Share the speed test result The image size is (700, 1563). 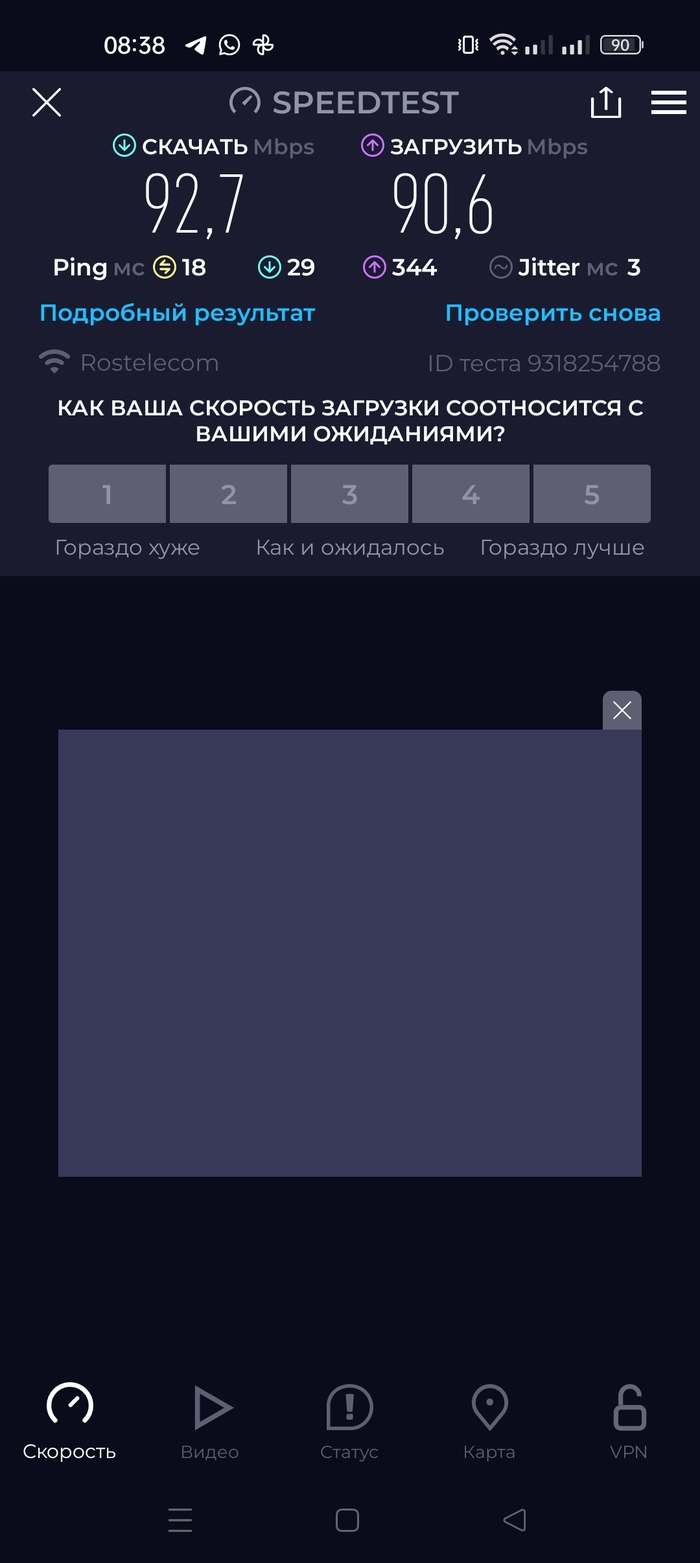[605, 102]
